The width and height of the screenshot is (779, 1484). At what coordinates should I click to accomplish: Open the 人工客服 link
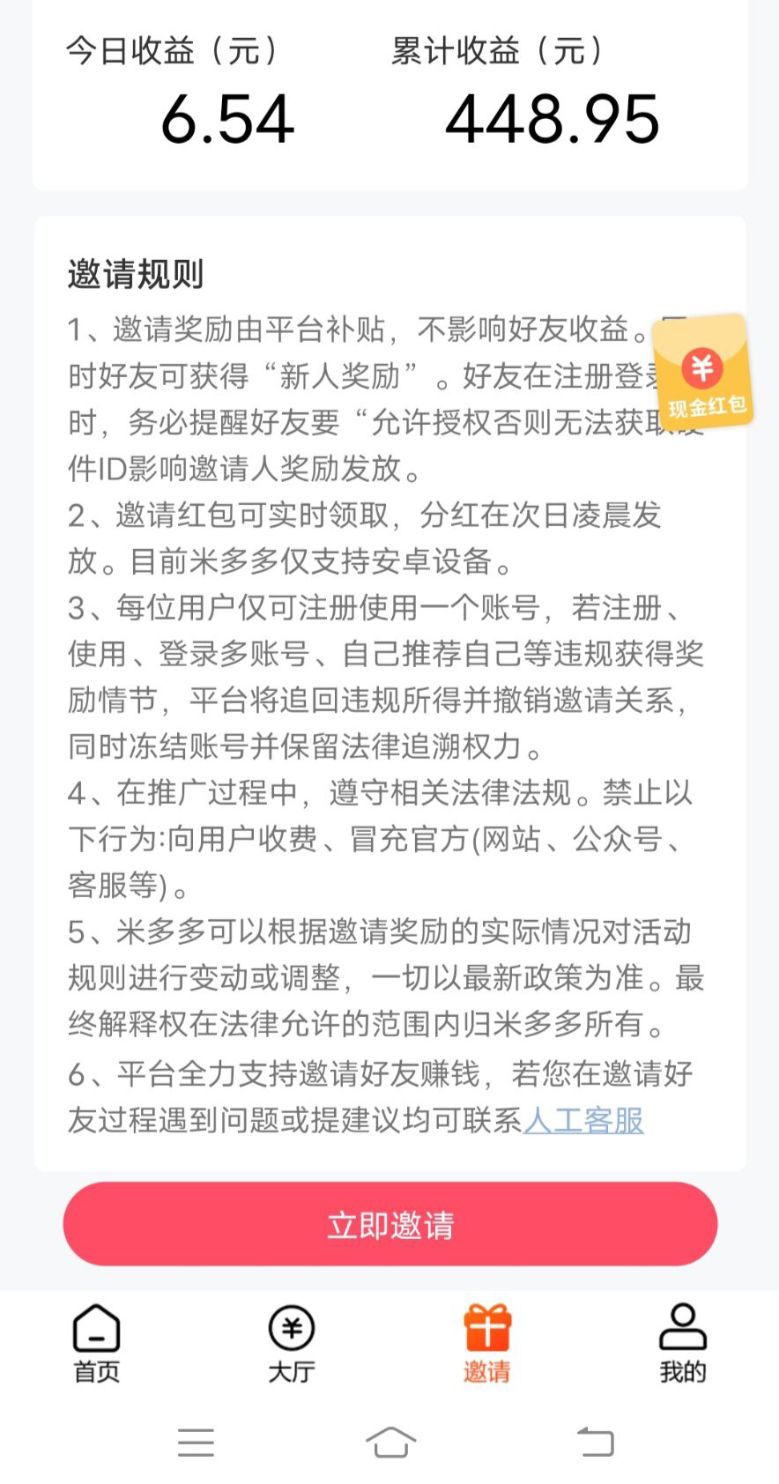pos(583,1120)
